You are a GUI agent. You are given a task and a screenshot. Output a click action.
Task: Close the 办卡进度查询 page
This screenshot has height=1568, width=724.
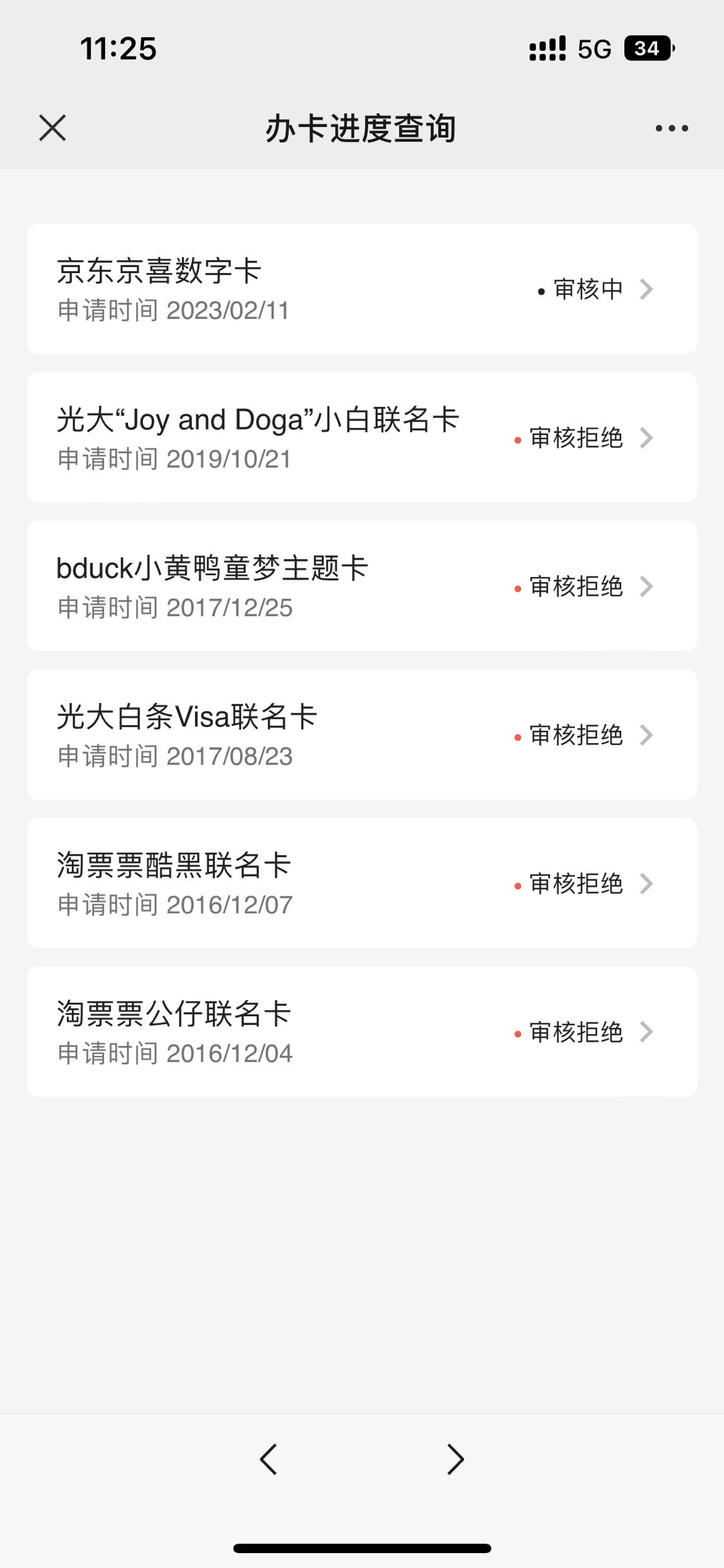52,128
